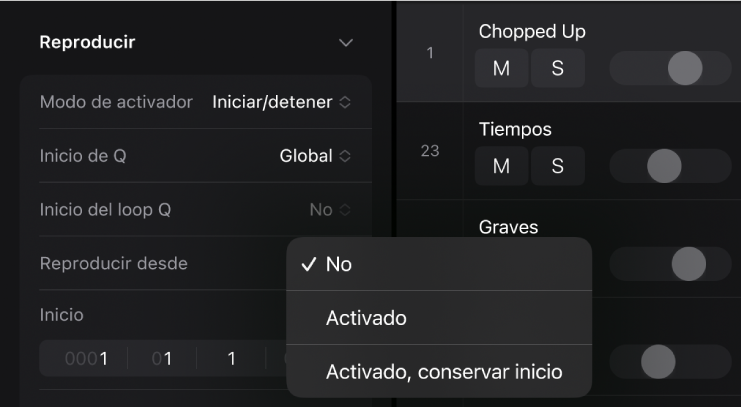Screen dimensions: 742x407
Task: Mute the Chopped Up track
Action: click(501, 69)
